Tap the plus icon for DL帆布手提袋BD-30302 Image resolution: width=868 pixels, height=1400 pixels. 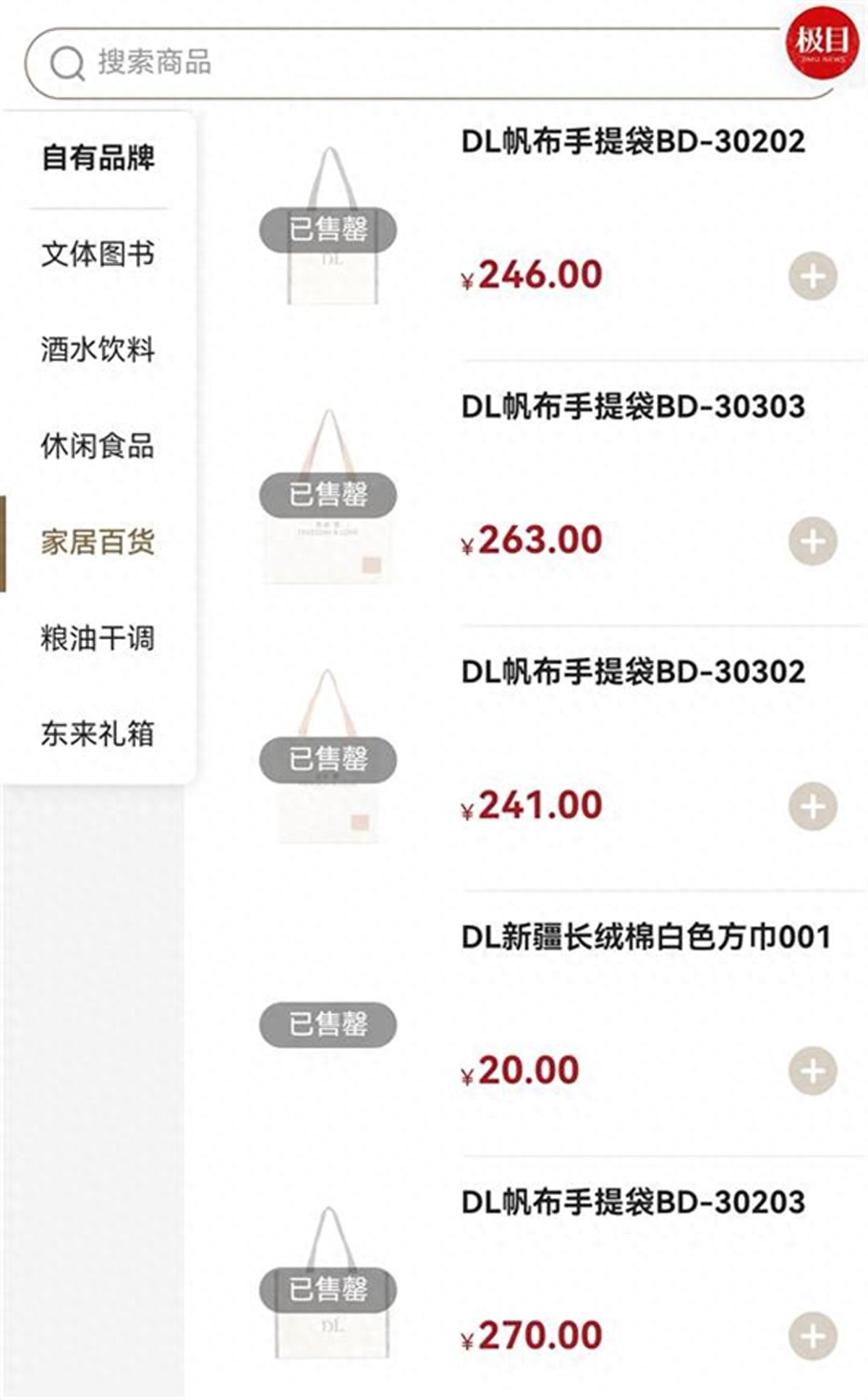[x=812, y=806]
